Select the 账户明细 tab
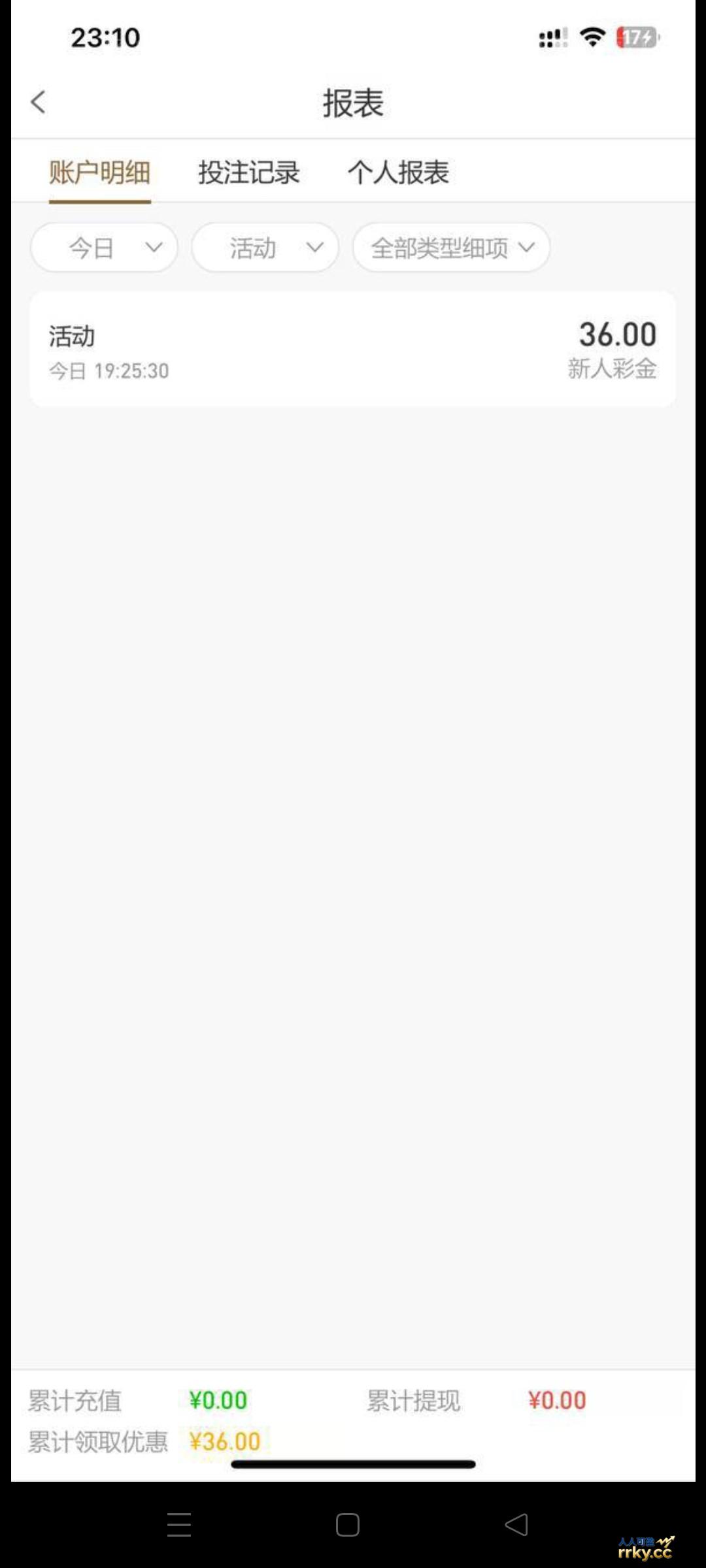The image size is (706, 1568). (100, 173)
